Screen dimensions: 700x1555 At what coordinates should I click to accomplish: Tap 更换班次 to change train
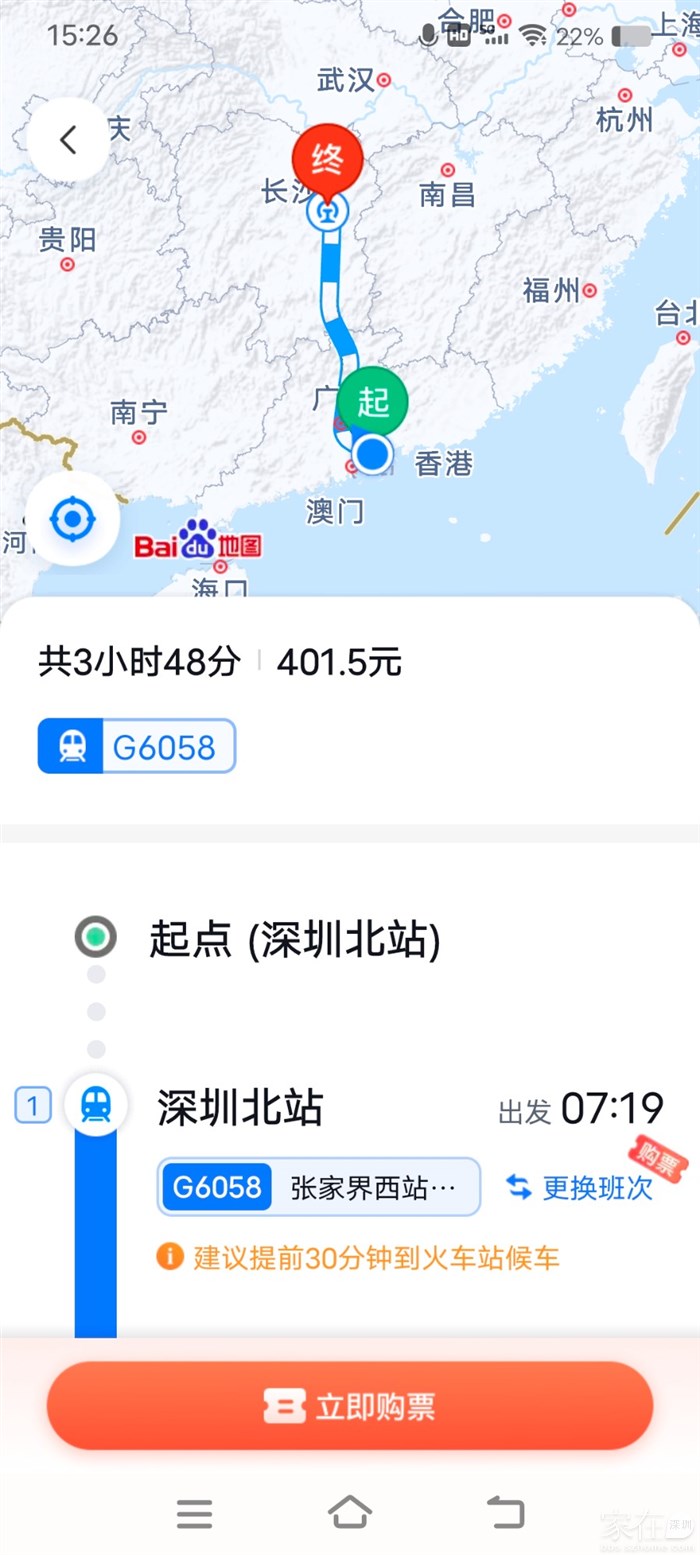point(580,1187)
